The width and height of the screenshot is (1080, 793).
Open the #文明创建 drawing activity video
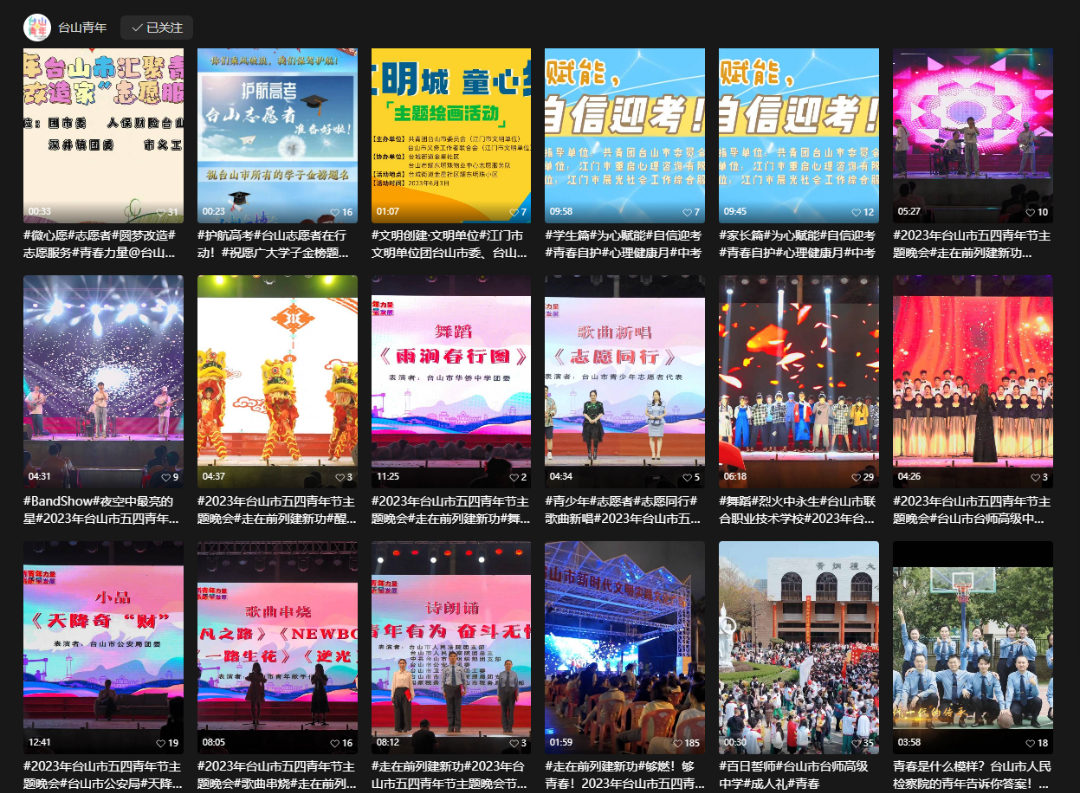pos(451,135)
